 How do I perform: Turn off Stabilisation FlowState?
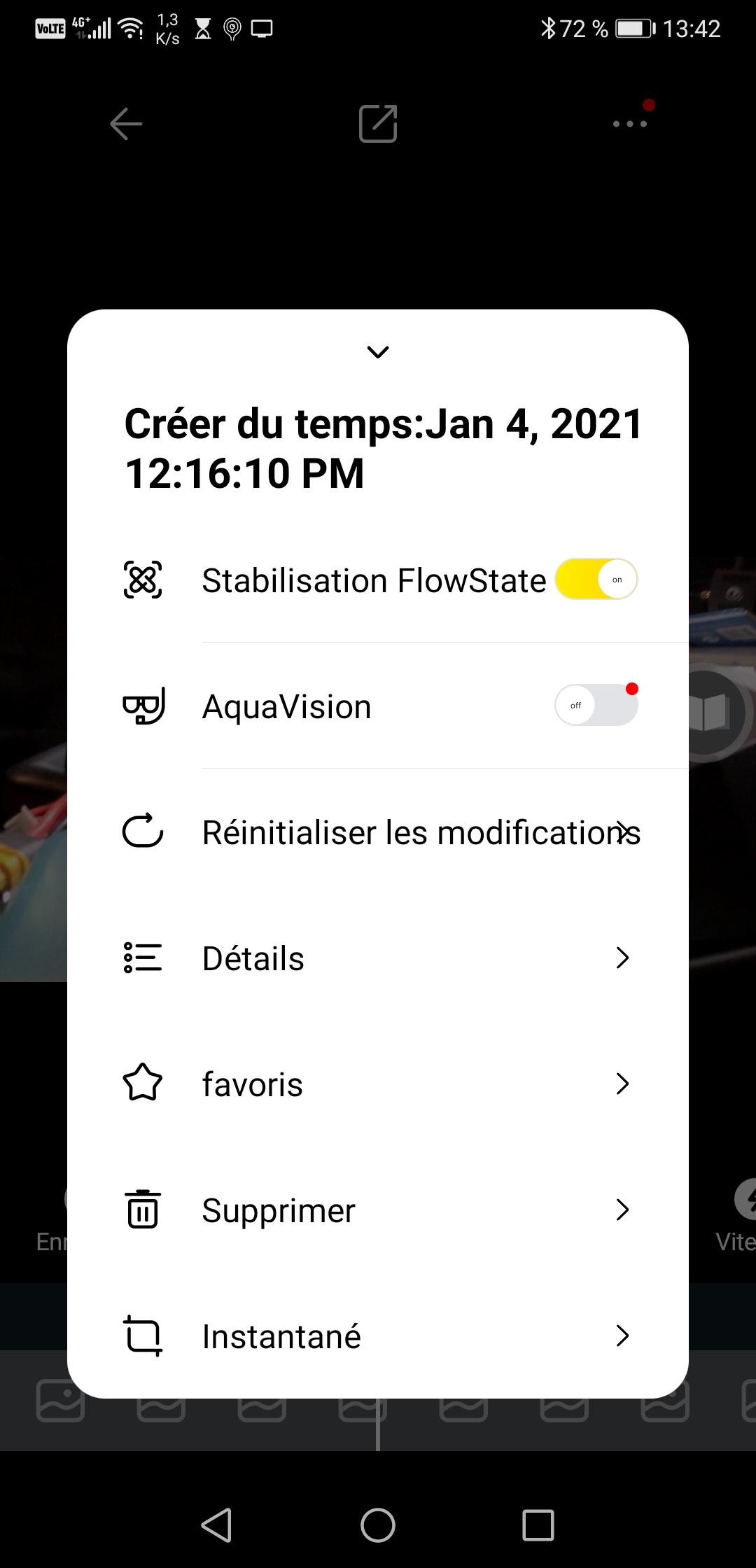596,579
